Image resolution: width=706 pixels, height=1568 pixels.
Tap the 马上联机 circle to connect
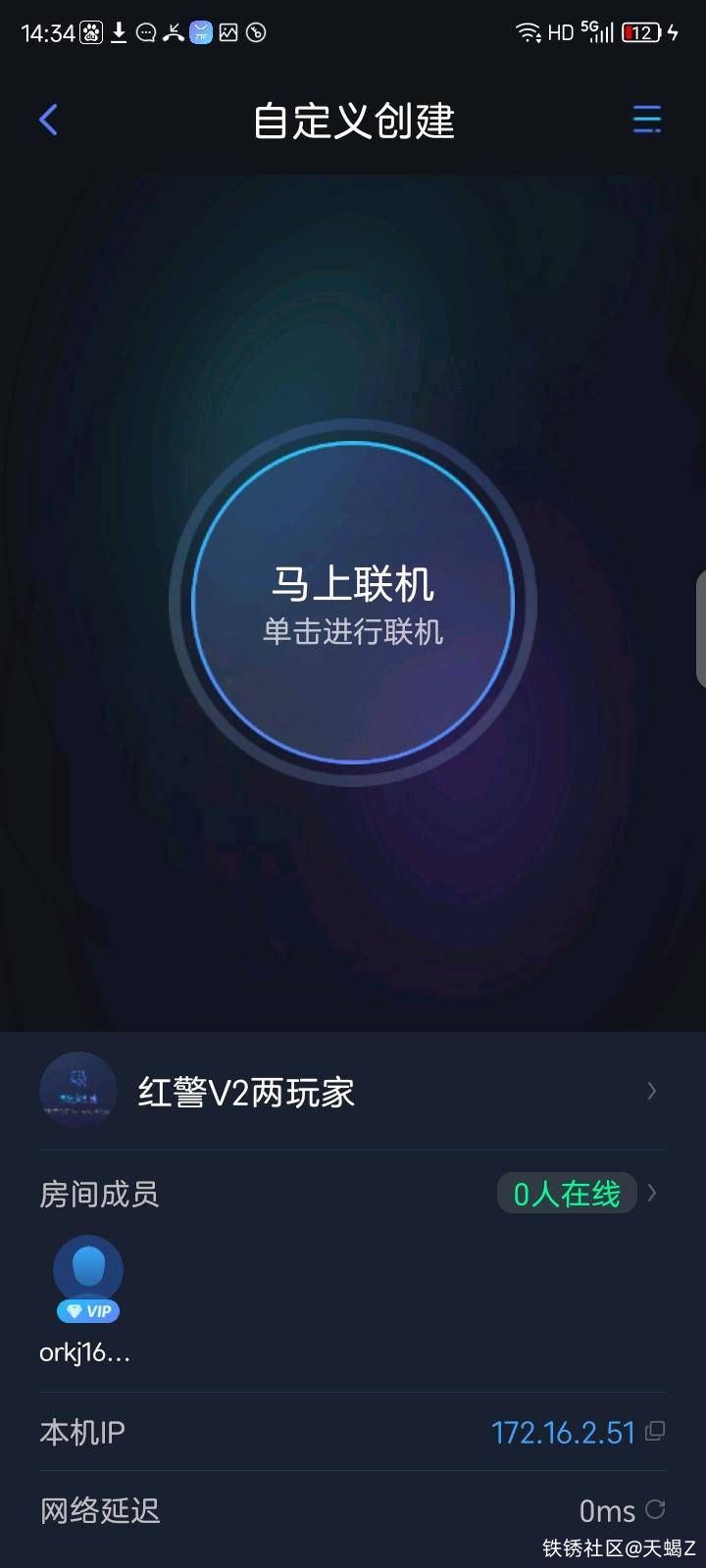tap(353, 602)
